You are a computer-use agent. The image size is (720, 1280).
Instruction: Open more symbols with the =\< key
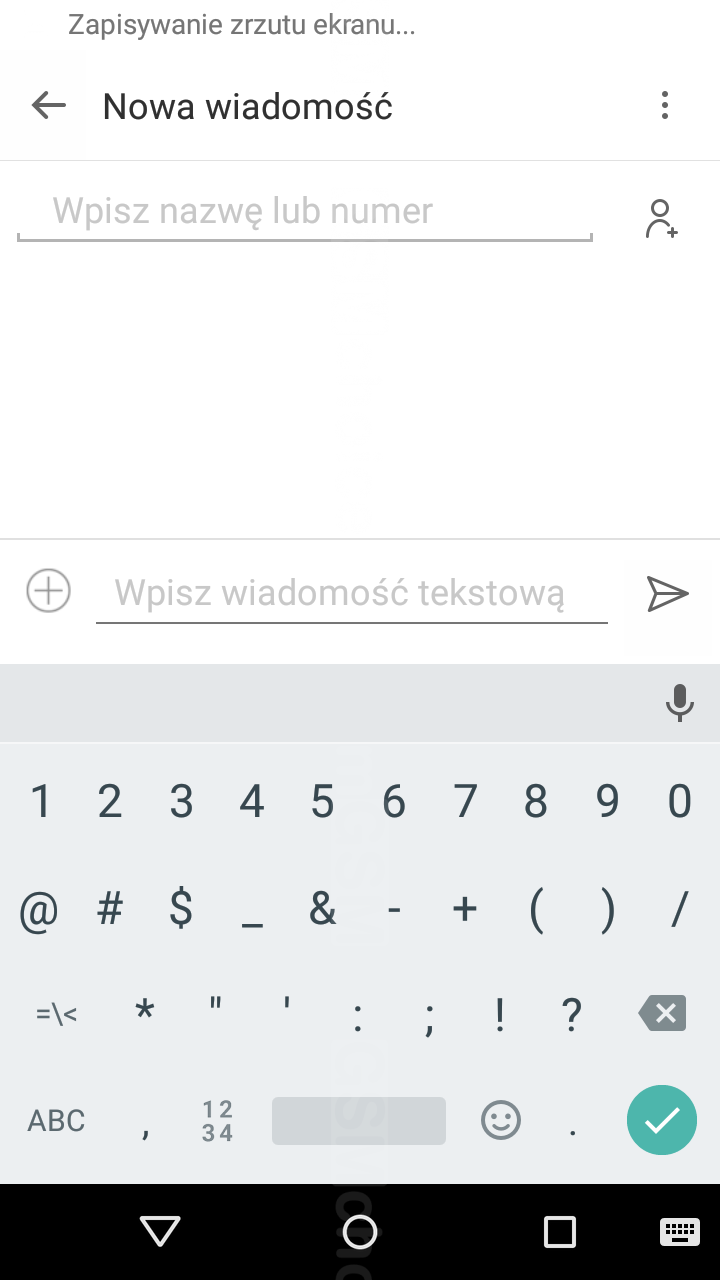[56, 1015]
